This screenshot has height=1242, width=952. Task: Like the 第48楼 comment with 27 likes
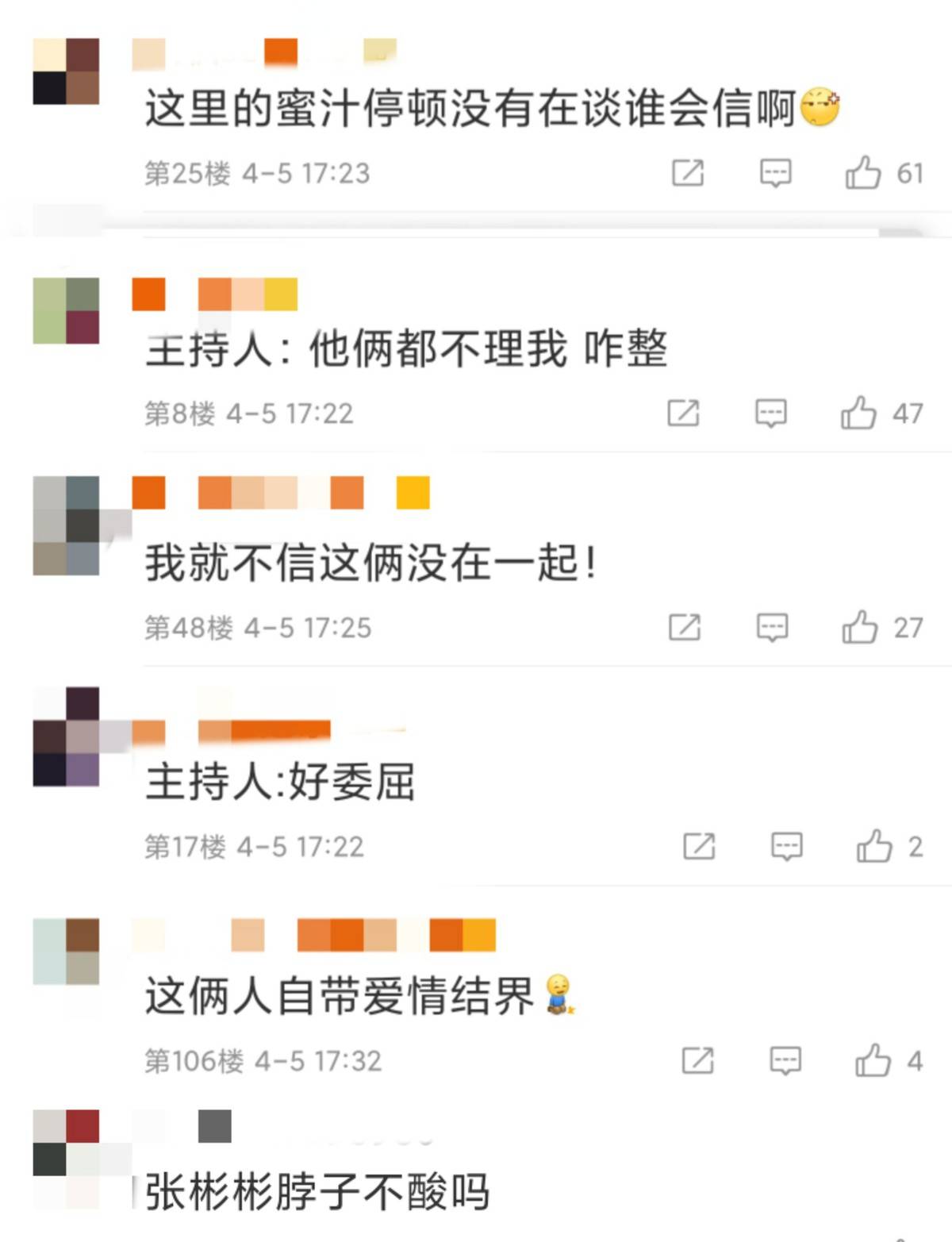(860, 627)
